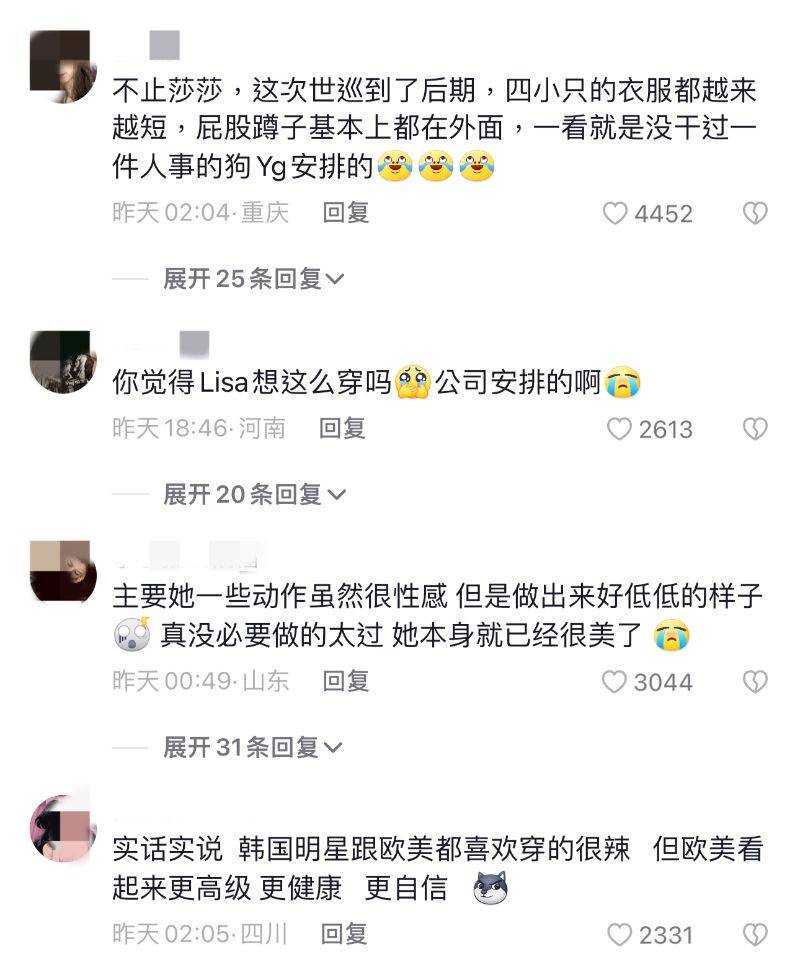
Task: Like the comment posted from 四川
Action: point(620,935)
